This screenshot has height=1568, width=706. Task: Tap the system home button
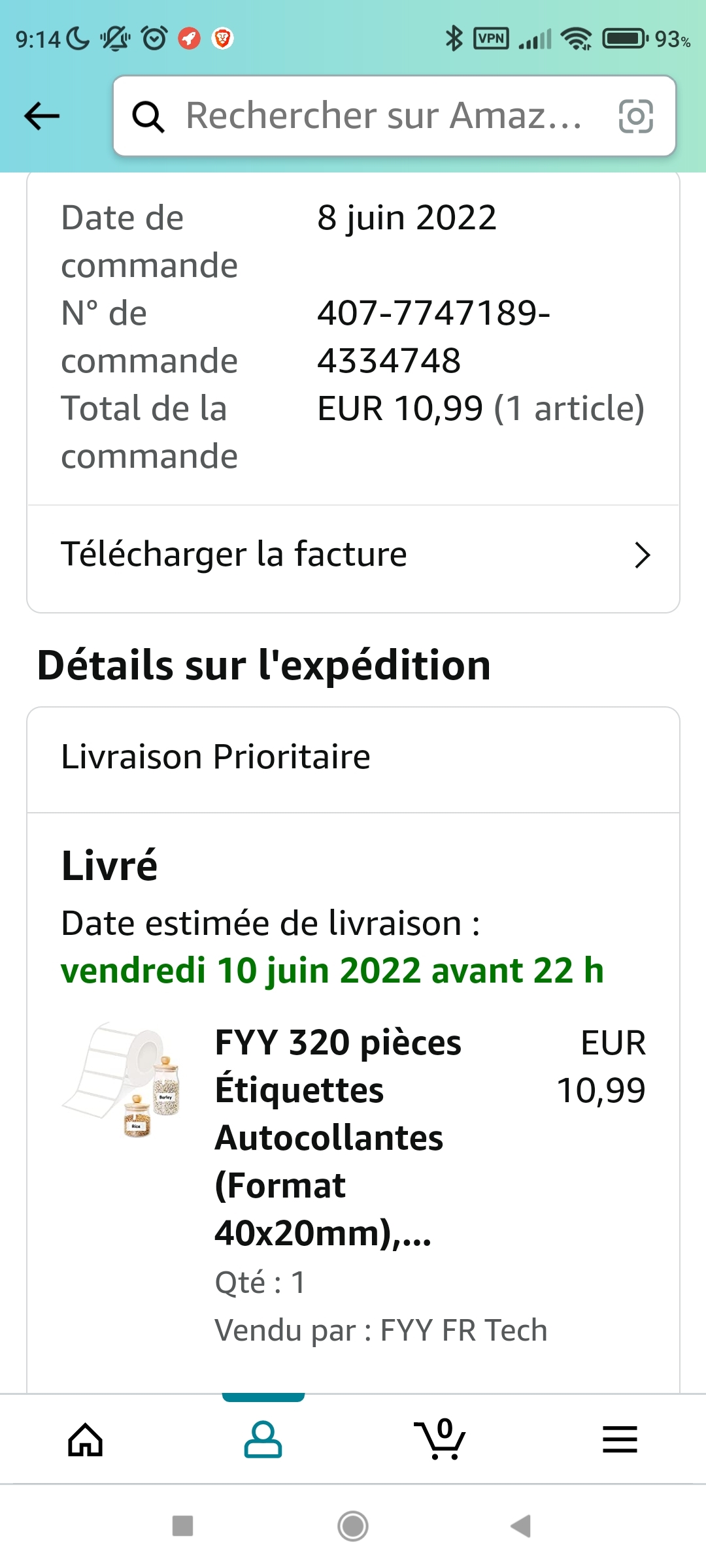(353, 1526)
